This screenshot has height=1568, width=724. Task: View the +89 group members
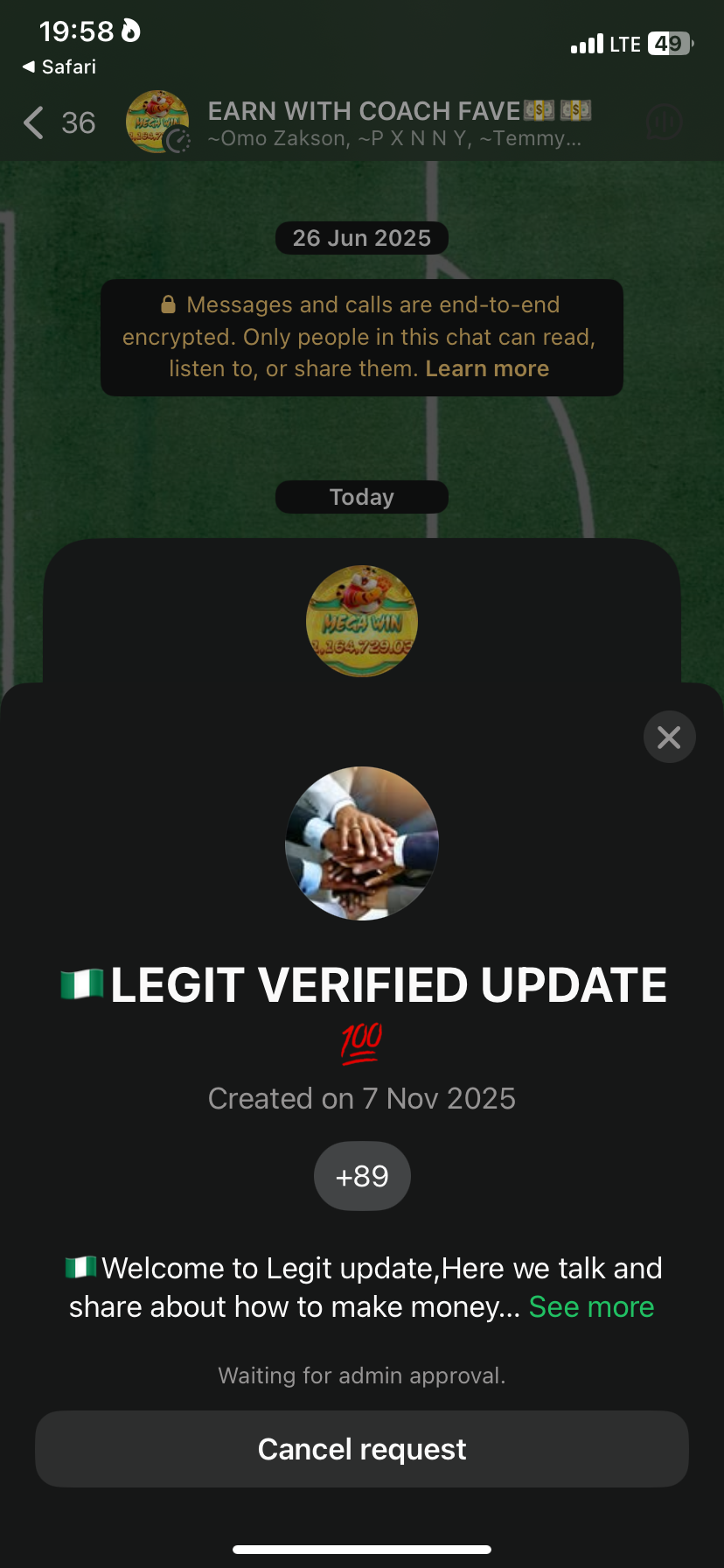pyautogui.click(x=362, y=1176)
